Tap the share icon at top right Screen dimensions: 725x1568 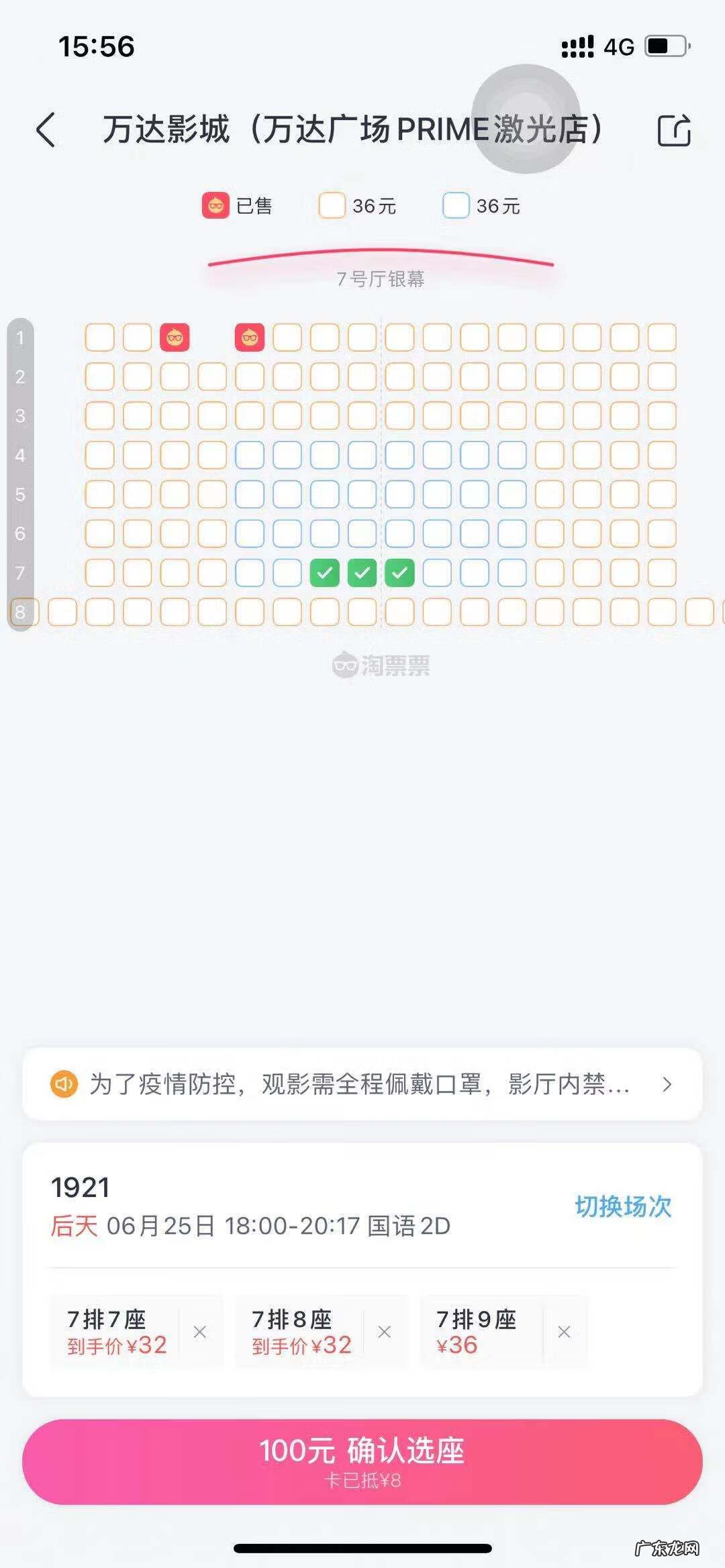tap(675, 129)
